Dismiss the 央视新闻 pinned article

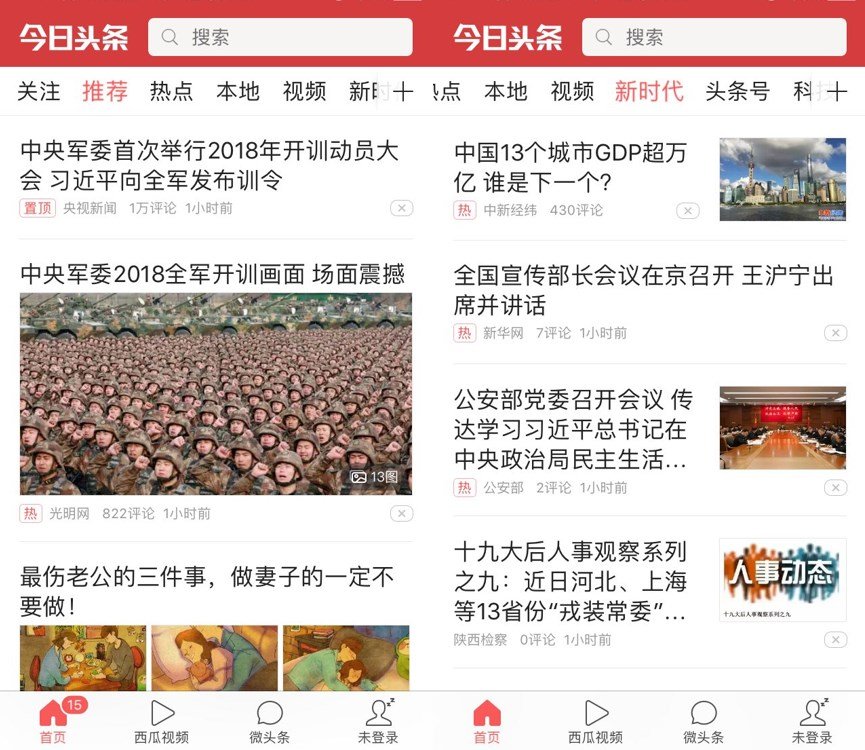(401, 208)
